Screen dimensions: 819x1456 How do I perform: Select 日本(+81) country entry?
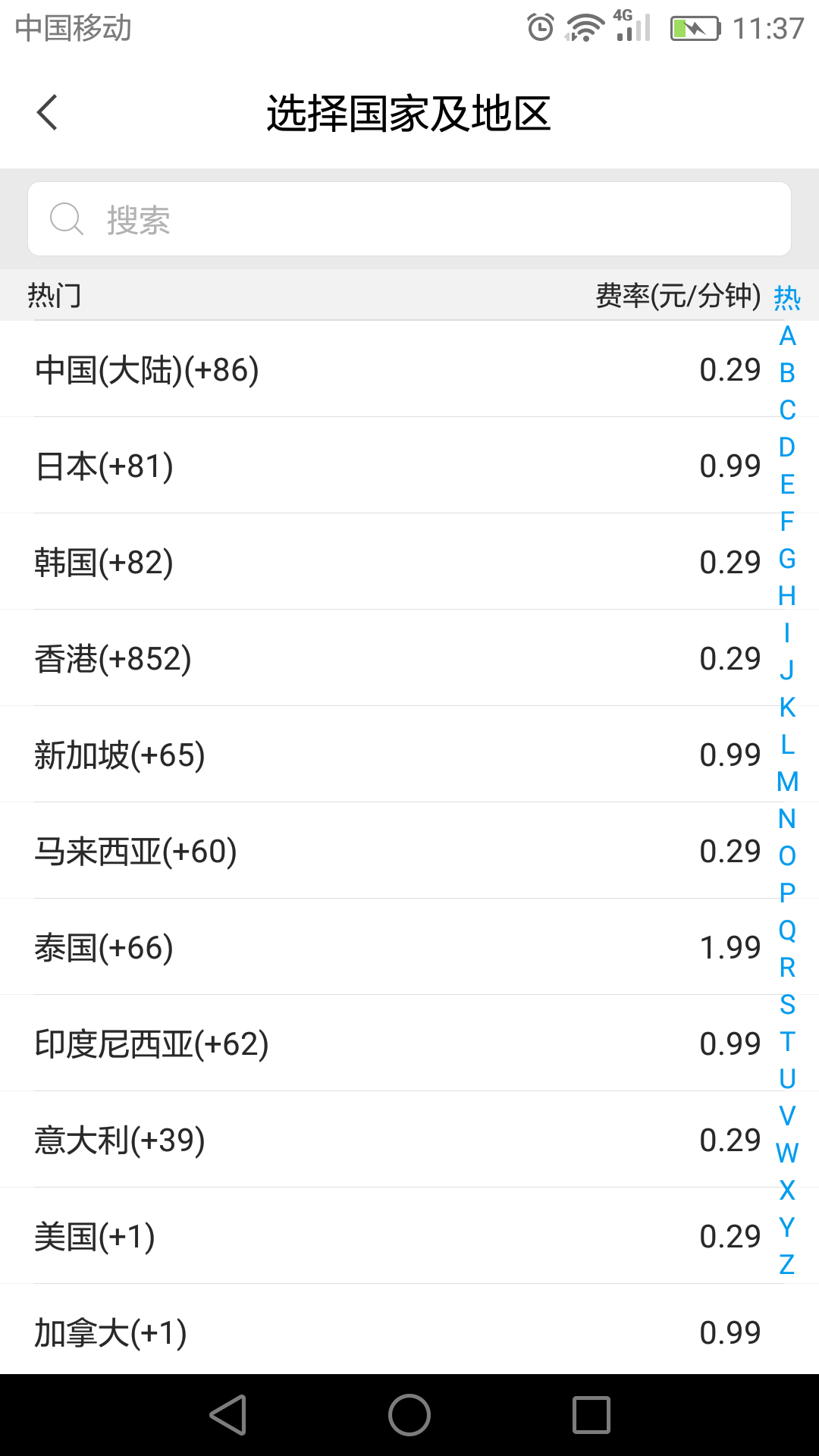coord(303,465)
